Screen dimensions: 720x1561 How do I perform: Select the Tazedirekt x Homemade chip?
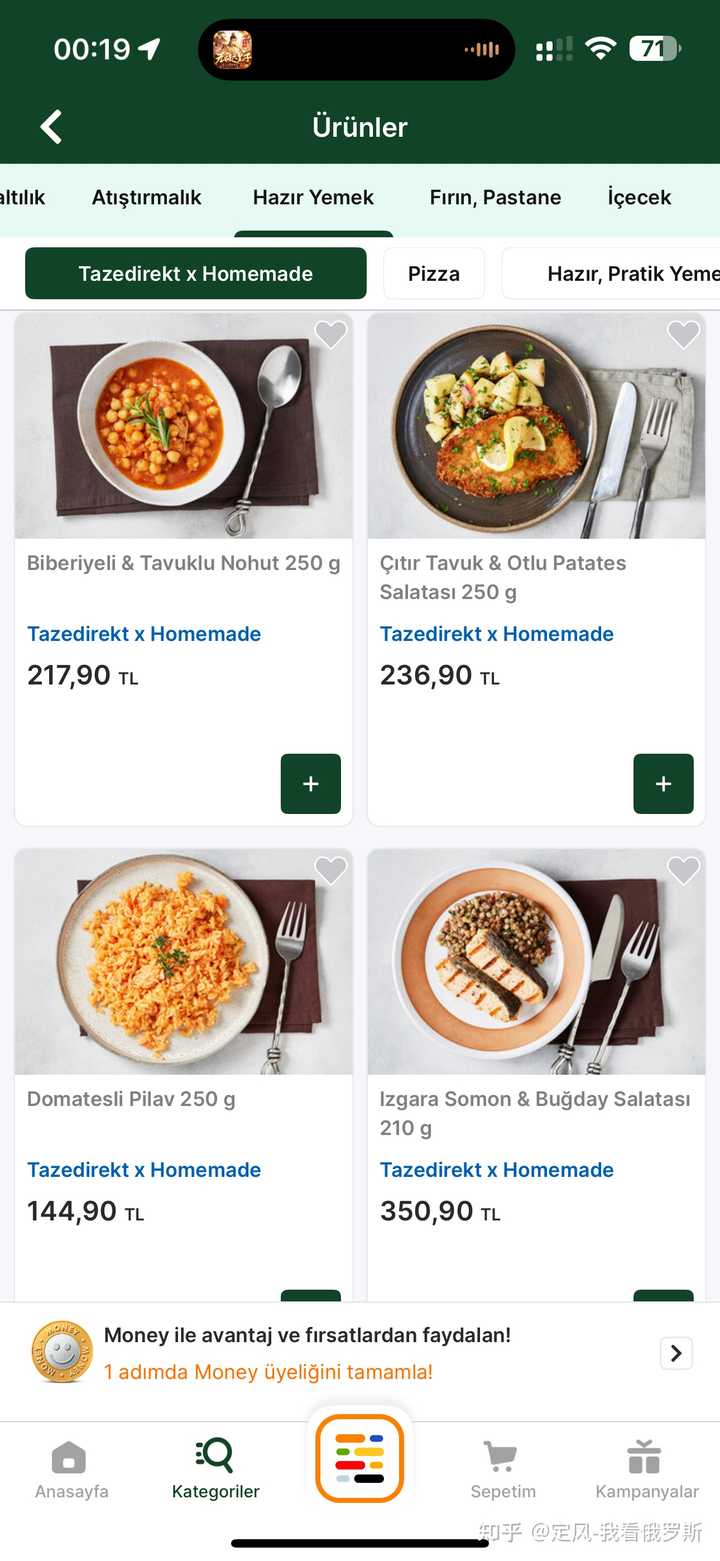[x=196, y=274]
